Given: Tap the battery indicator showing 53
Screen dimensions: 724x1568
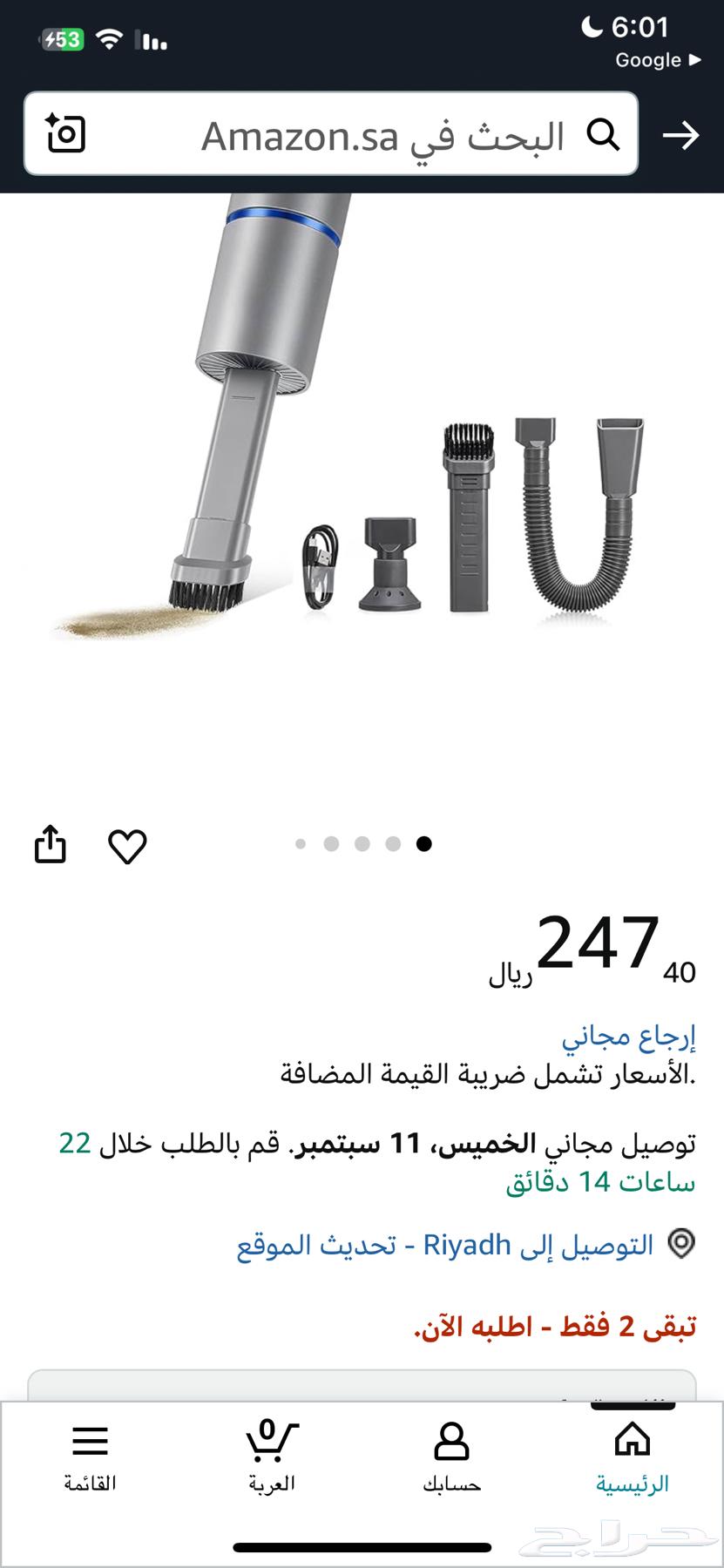Looking at the screenshot, I should click(x=64, y=39).
